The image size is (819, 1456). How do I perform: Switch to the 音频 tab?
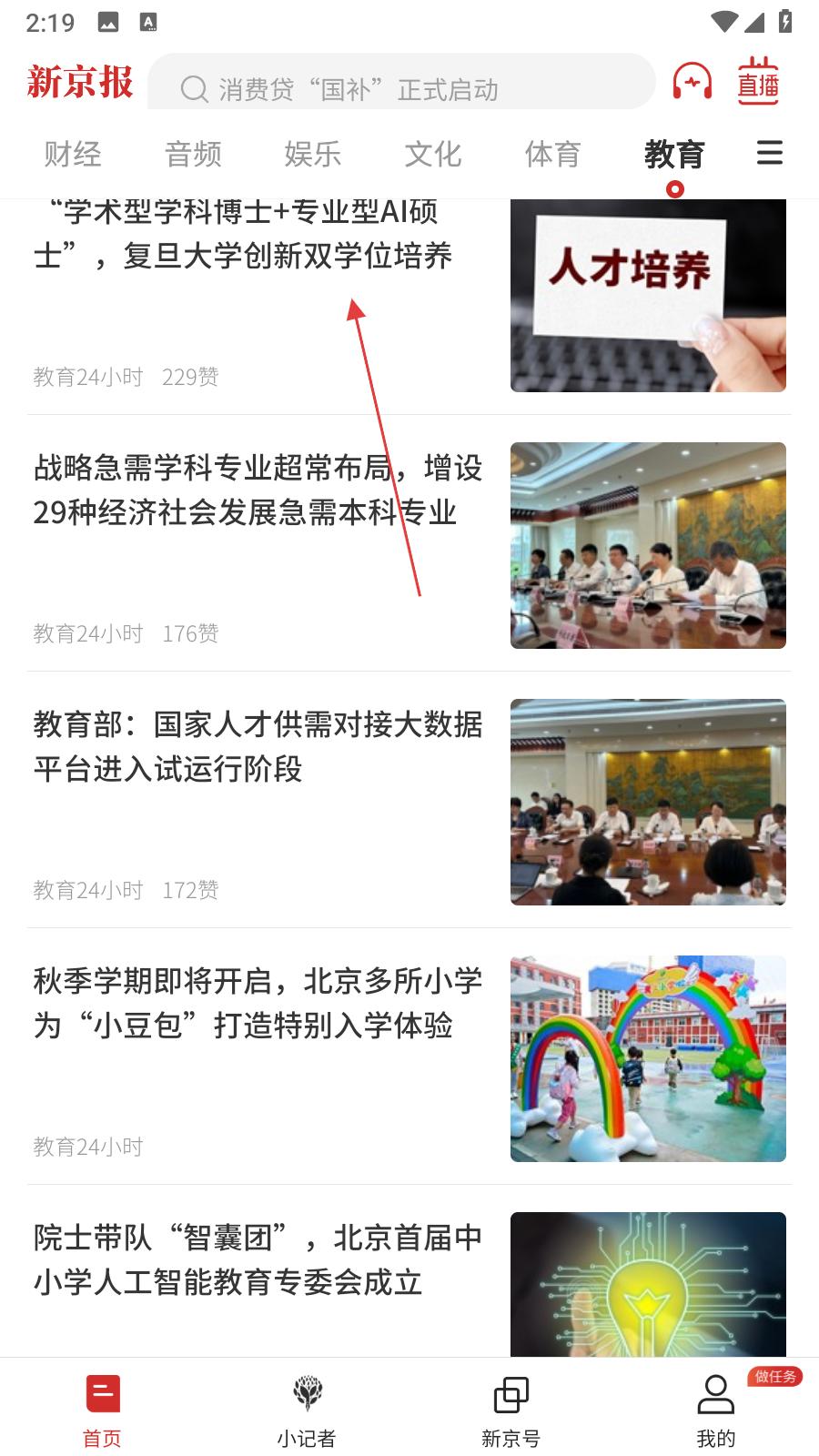point(193,154)
